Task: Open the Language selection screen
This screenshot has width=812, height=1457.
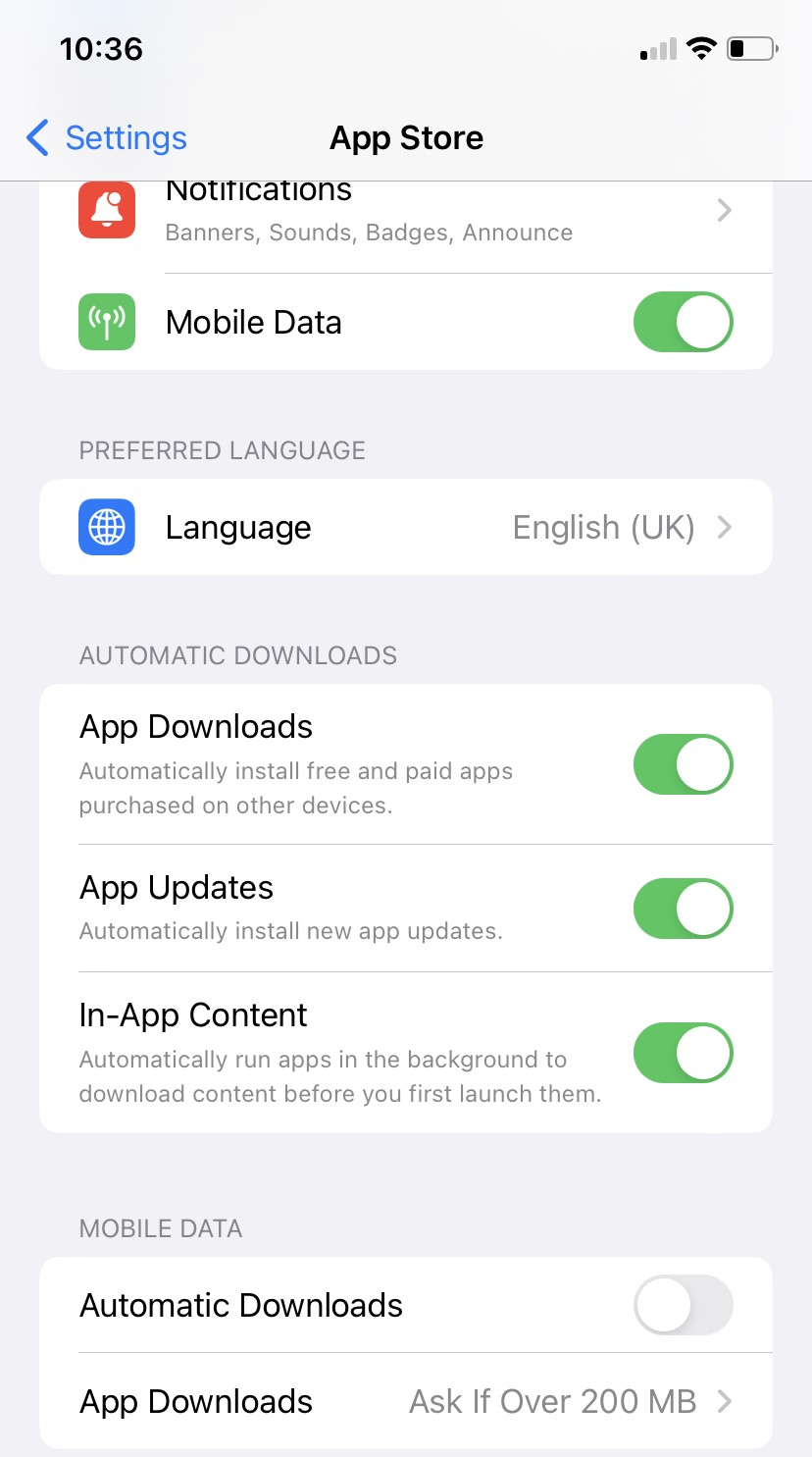Action: pyautogui.click(x=406, y=527)
